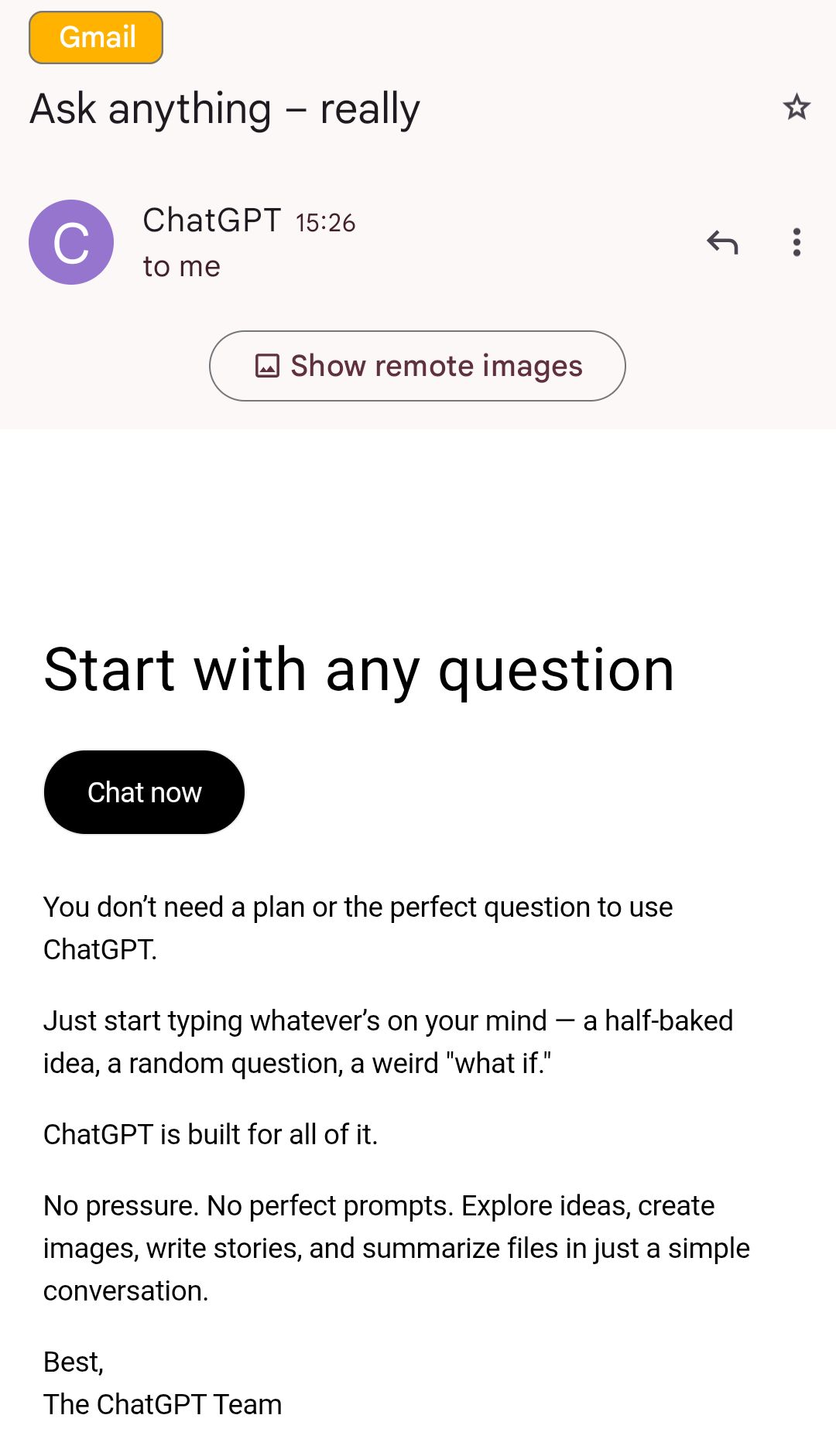Expand the collapsed email header row
The width and height of the screenshot is (836, 1456).
(x=387, y=242)
